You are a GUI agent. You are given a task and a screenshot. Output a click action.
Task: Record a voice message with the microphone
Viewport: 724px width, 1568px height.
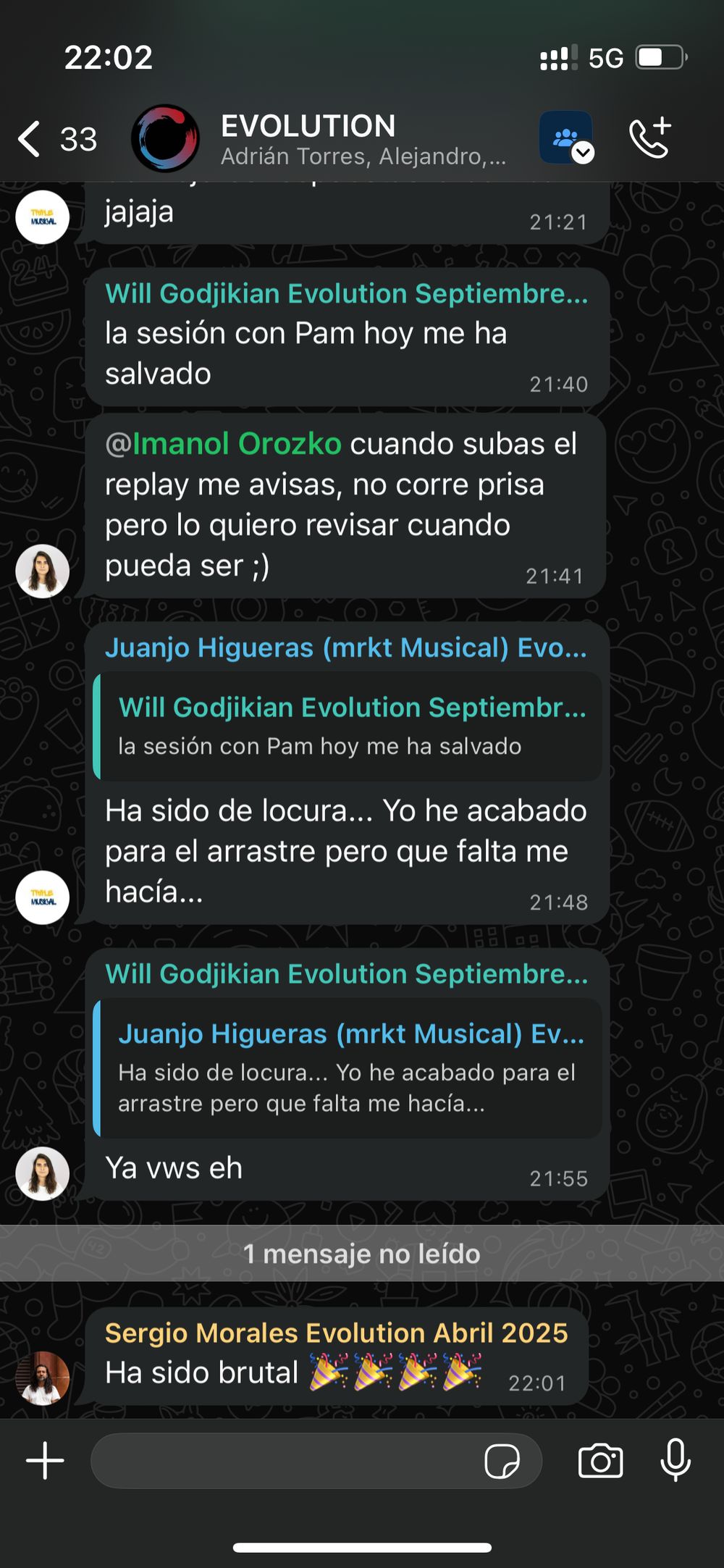click(x=675, y=1461)
